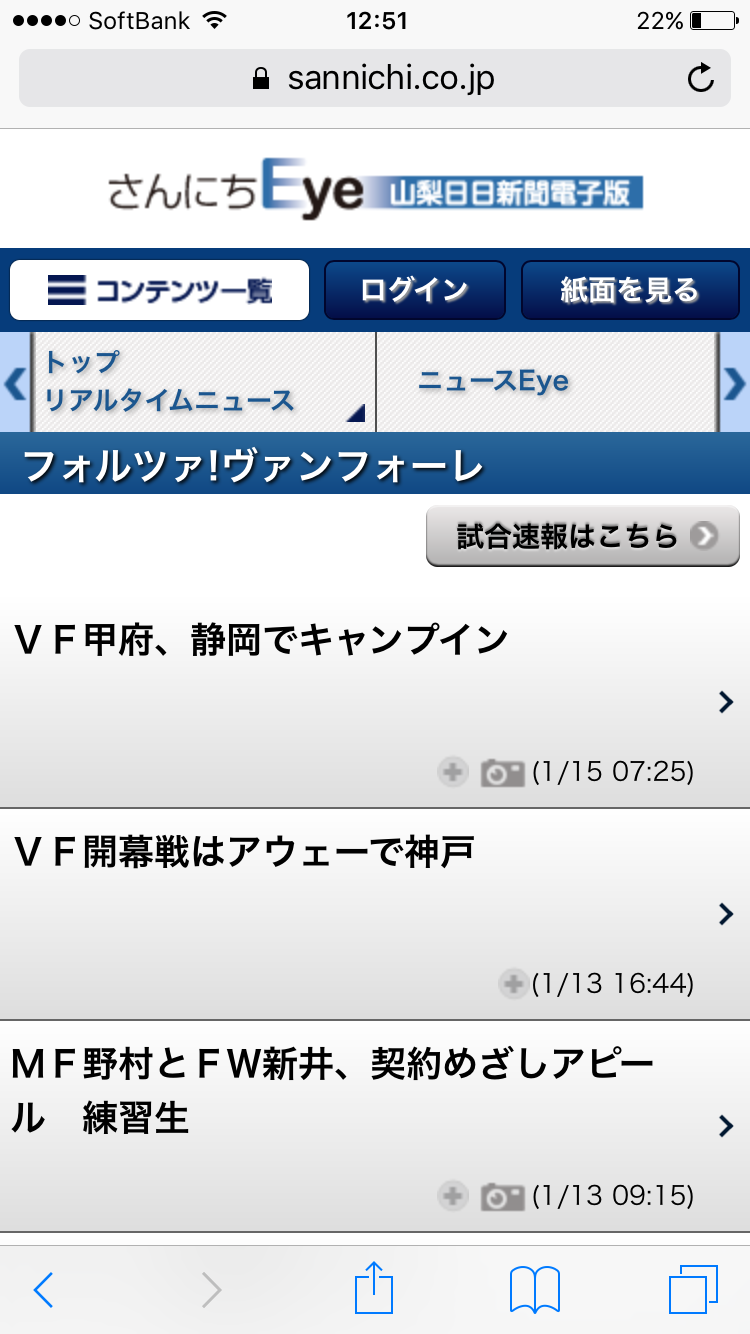Viewport: 750px width, 1334px height.
Task: Open 紙面を見る
Action: coord(630,290)
